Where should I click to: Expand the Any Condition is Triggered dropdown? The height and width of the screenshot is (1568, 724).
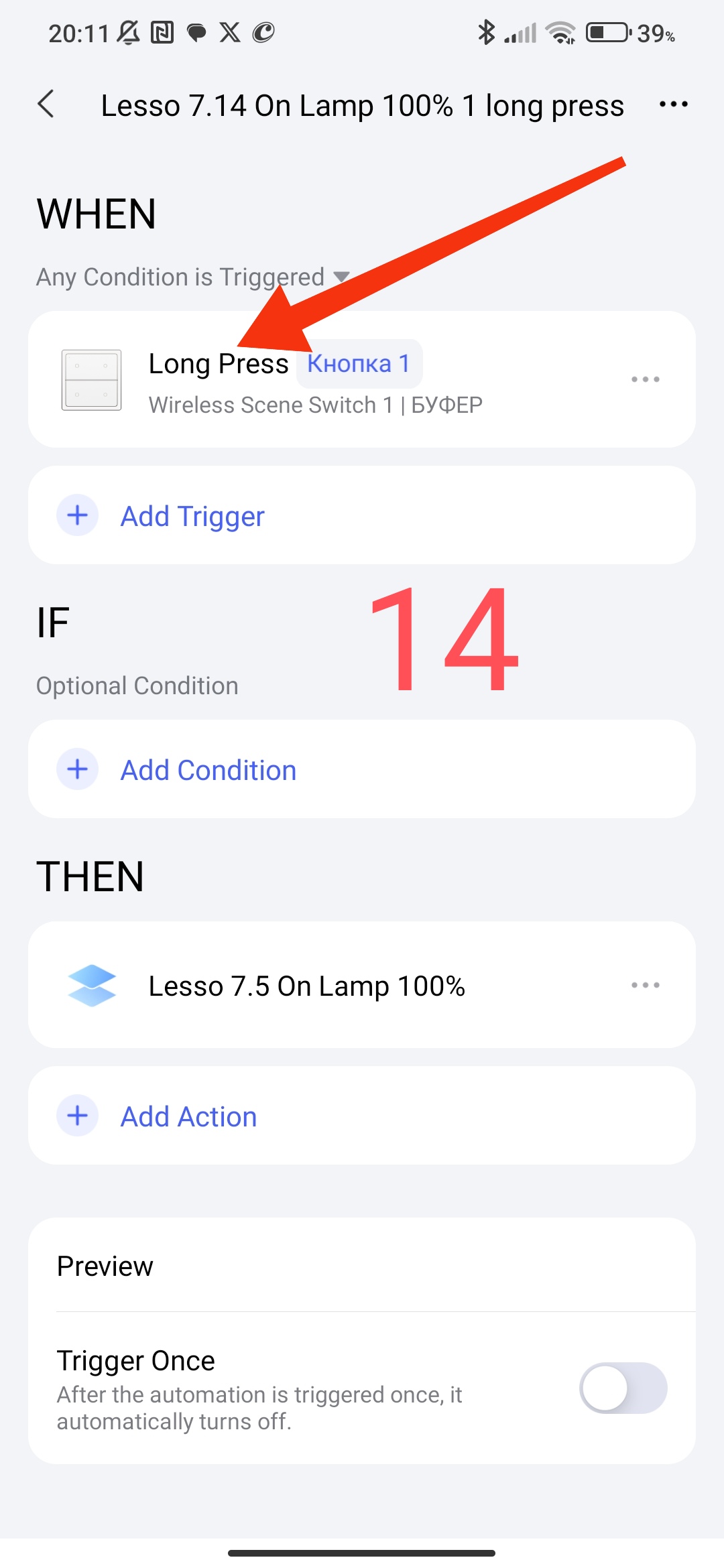(193, 277)
